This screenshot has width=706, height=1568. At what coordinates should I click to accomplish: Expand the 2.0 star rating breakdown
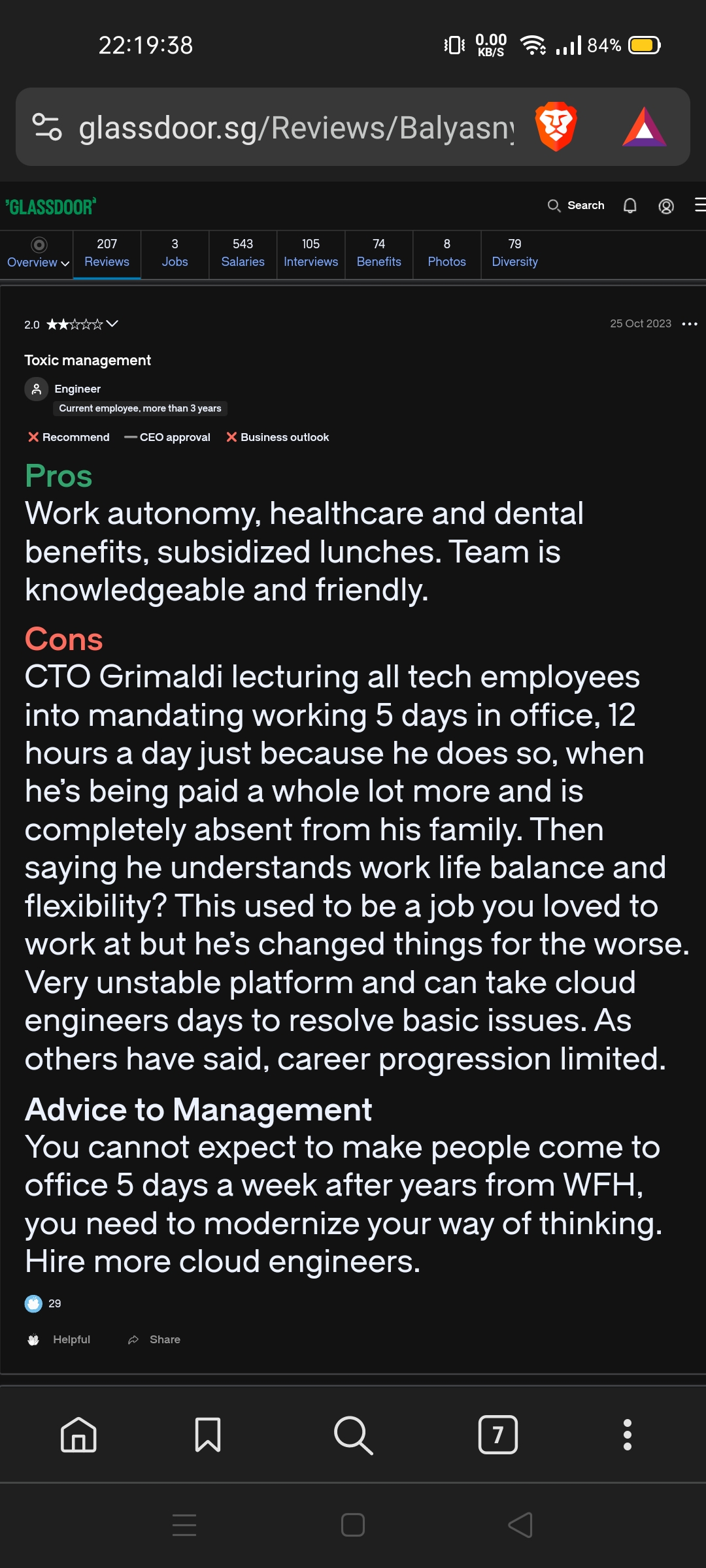coord(111,324)
